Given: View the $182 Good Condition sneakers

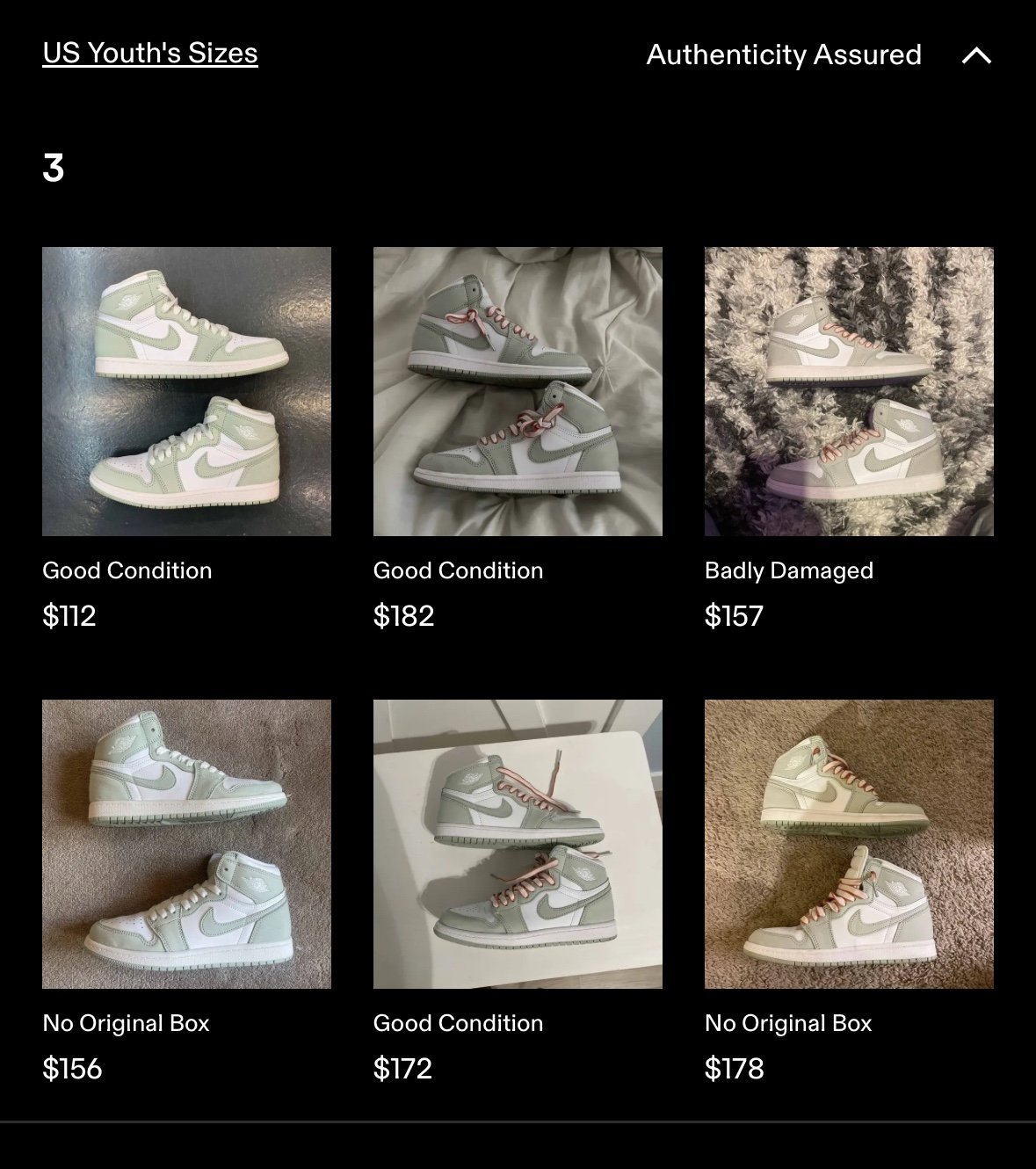Looking at the screenshot, I should click(x=518, y=392).
